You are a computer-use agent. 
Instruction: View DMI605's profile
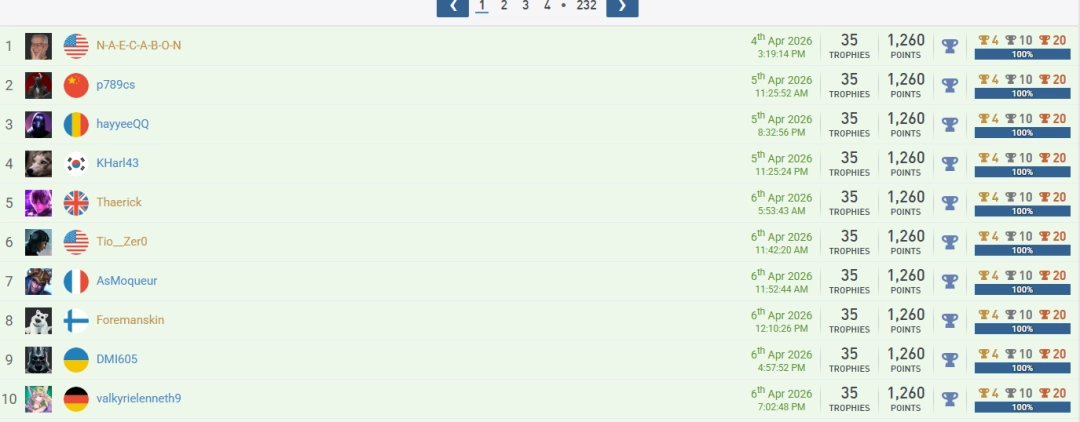[x=117, y=359]
